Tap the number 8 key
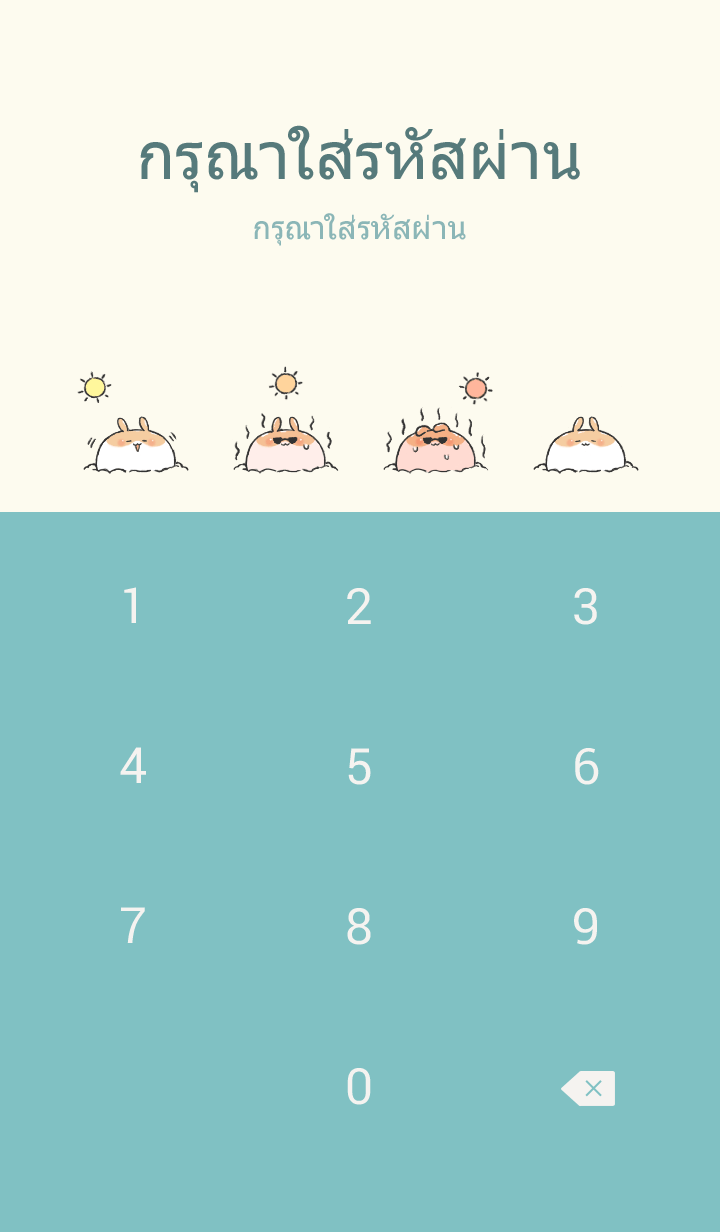The height and width of the screenshot is (1232, 720). coord(359,927)
